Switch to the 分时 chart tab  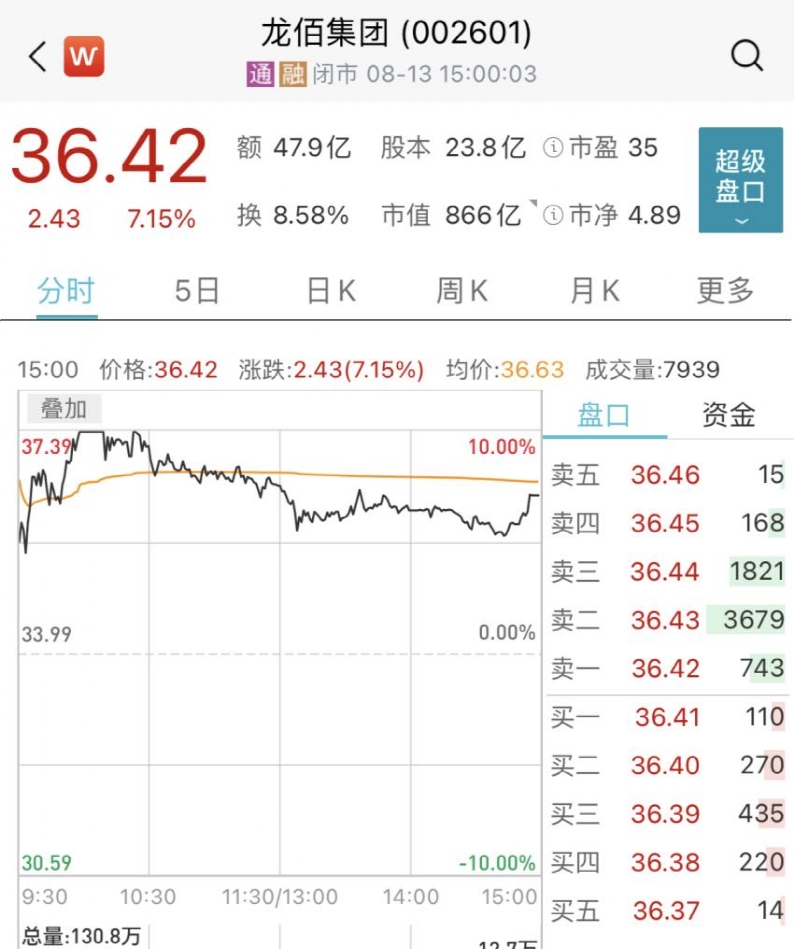coord(66,291)
